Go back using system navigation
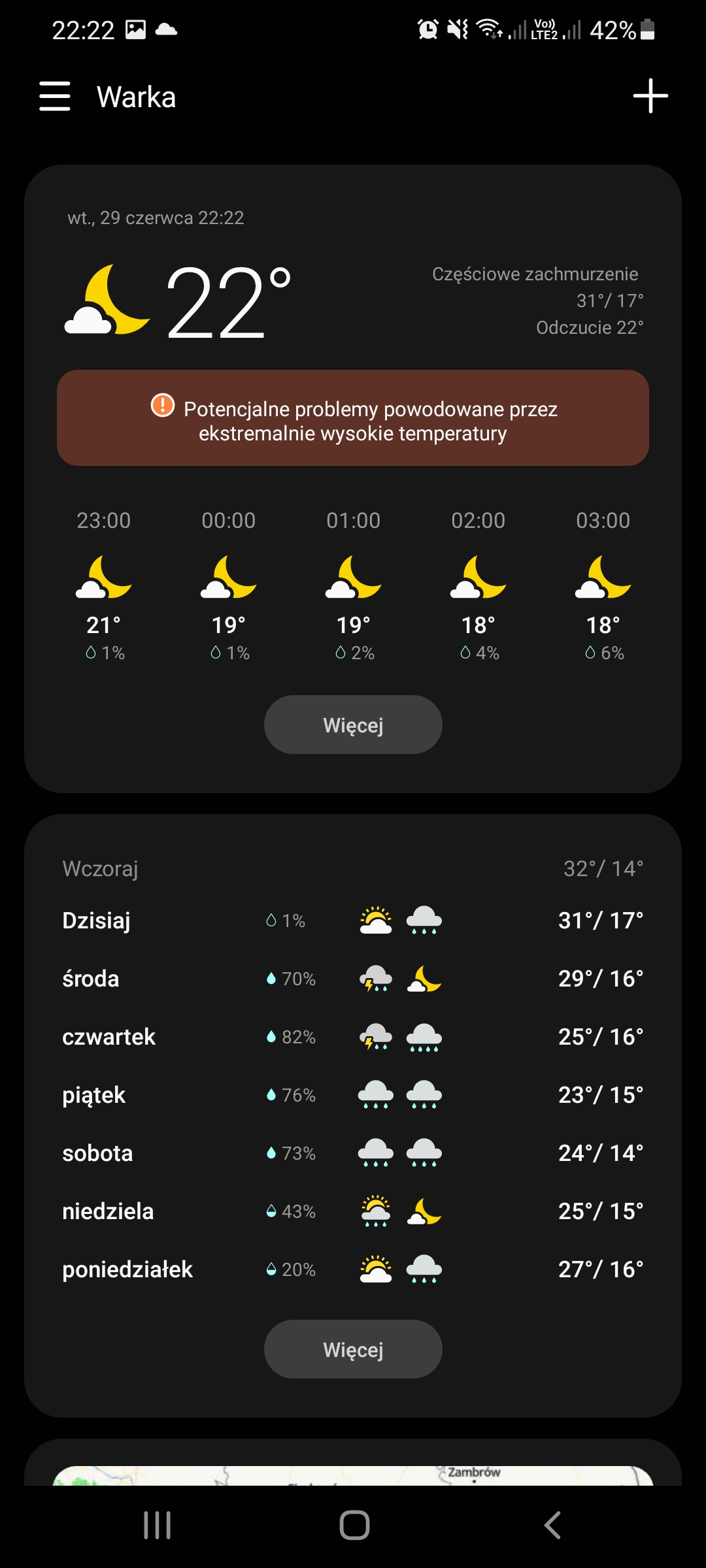This screenshot has height=1568, width=706. pyautogui.click(x=552, y=1526)
